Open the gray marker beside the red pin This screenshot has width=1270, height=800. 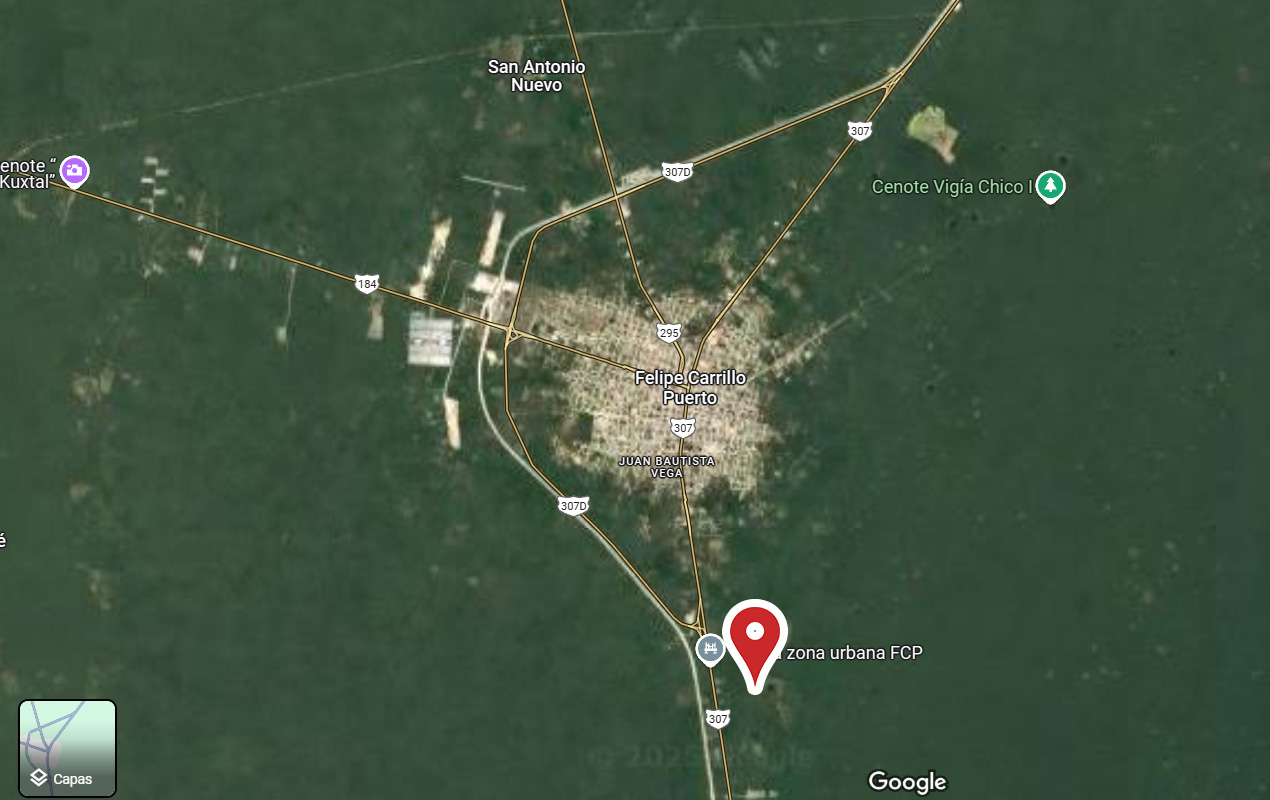[710, 649]
